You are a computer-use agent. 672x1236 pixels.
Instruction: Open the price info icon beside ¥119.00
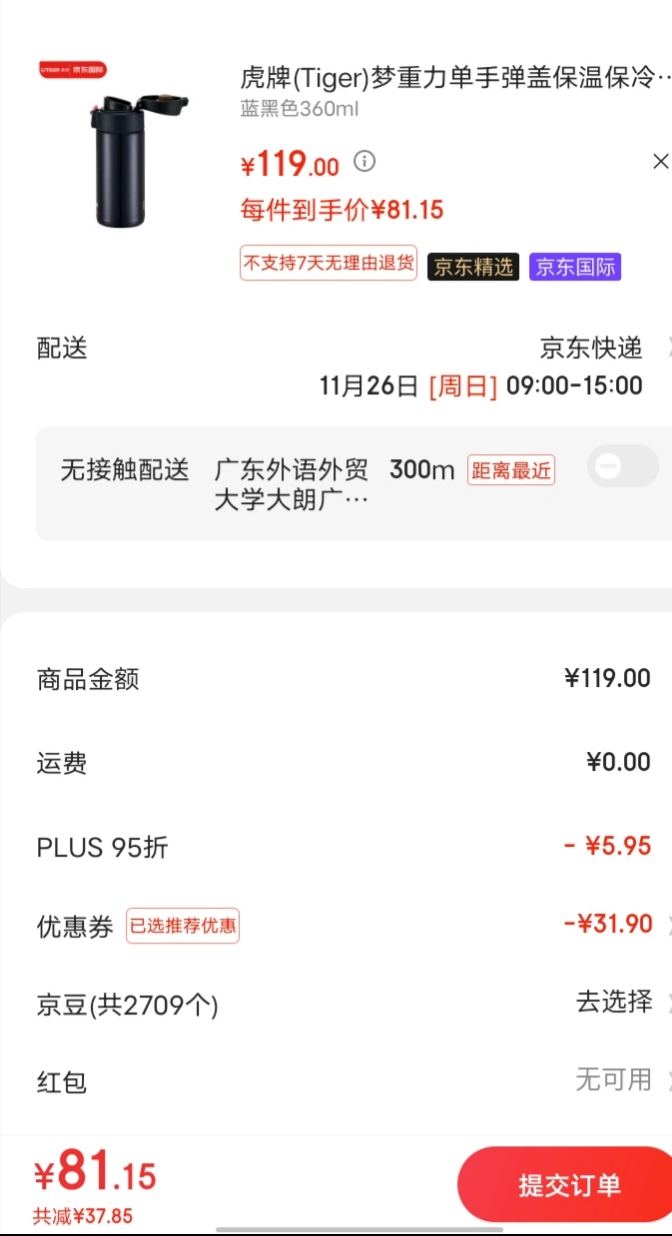tap(366, 161)
